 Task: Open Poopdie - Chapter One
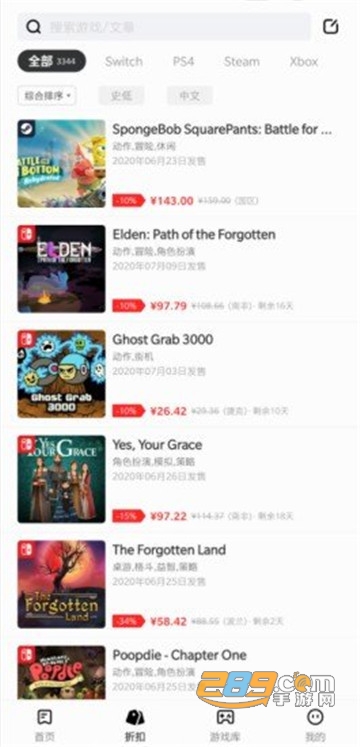180,672
